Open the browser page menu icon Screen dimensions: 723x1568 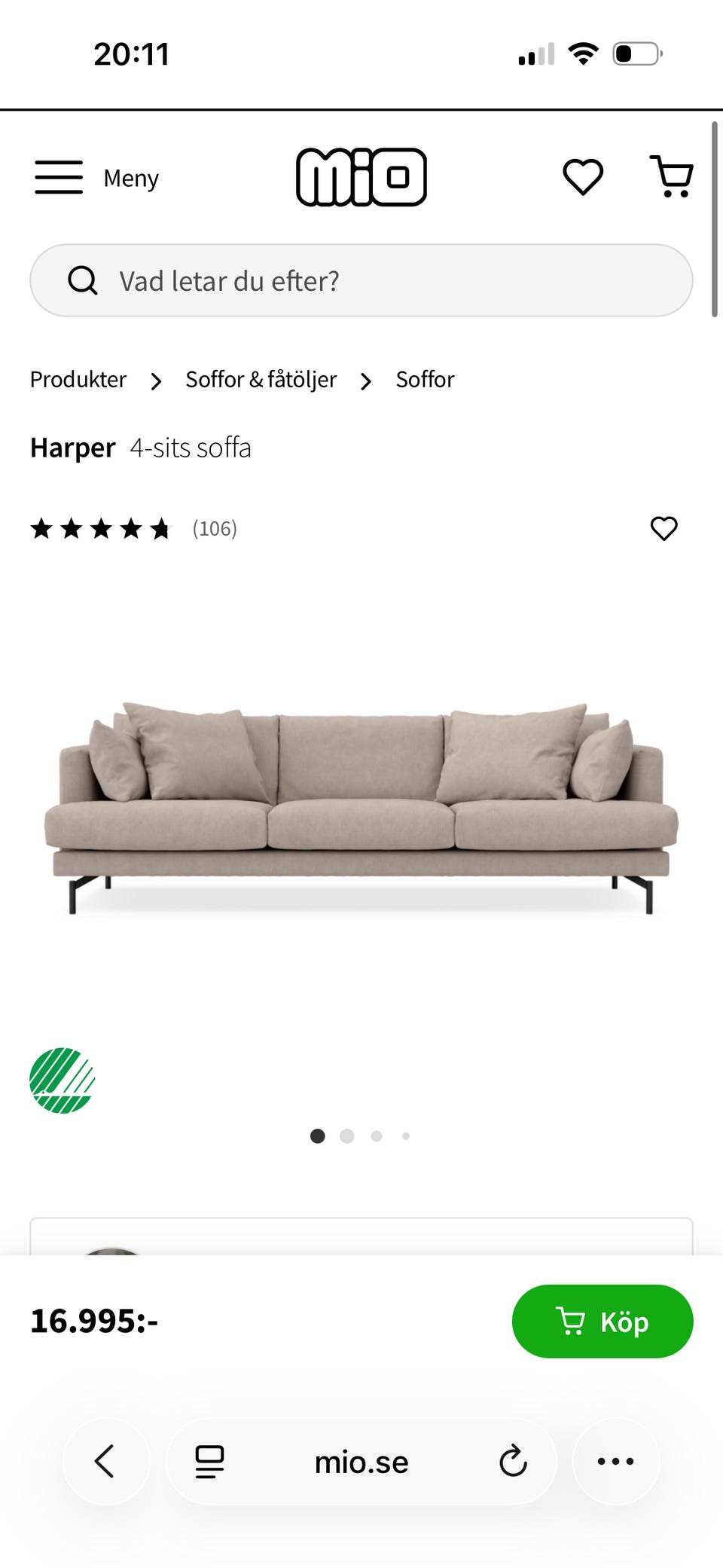[x=209, y=1462]
